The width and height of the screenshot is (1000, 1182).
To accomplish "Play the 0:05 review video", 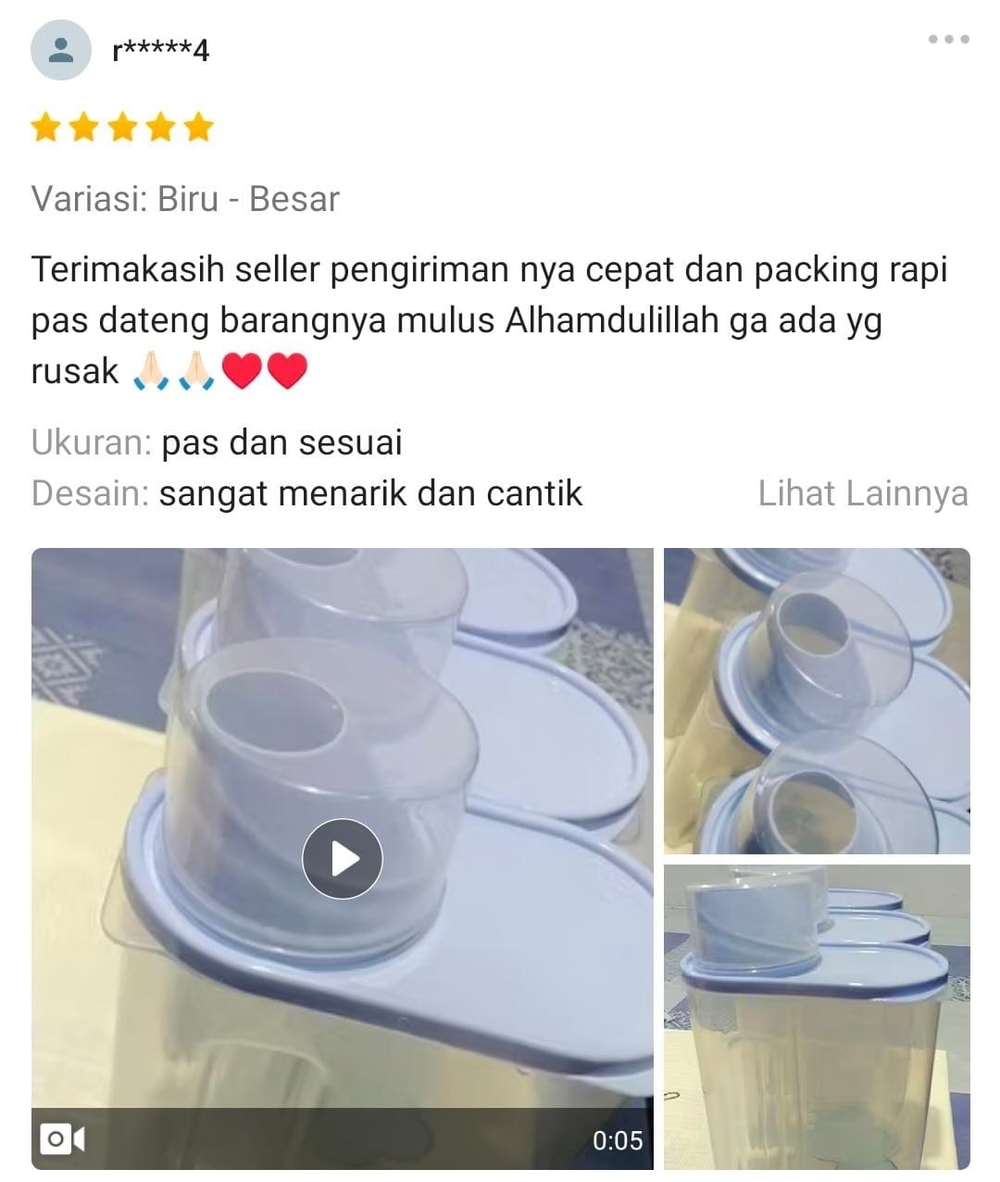I will (x=342, y=858).
